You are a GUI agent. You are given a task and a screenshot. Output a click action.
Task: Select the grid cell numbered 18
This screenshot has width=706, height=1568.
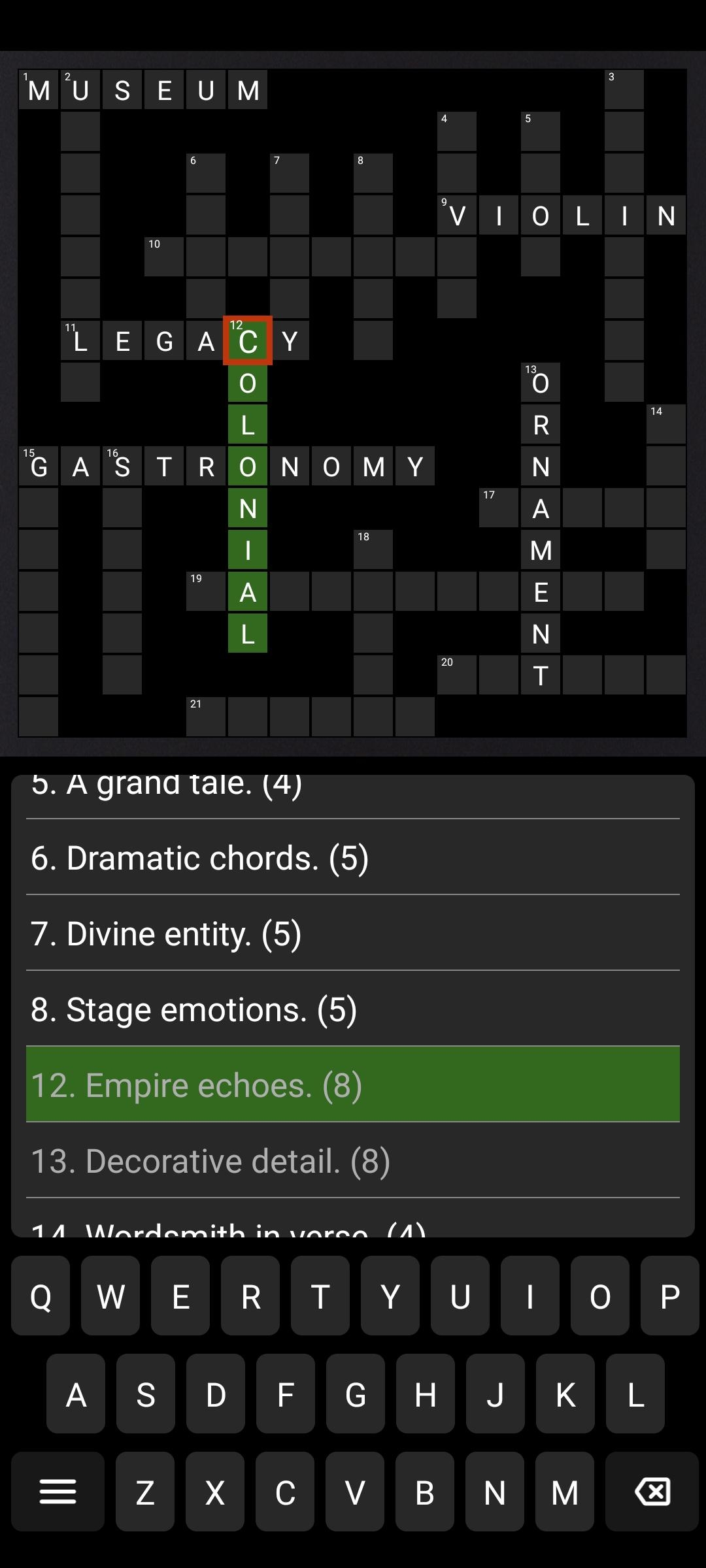pyautogui.click(x=373, y=549)
